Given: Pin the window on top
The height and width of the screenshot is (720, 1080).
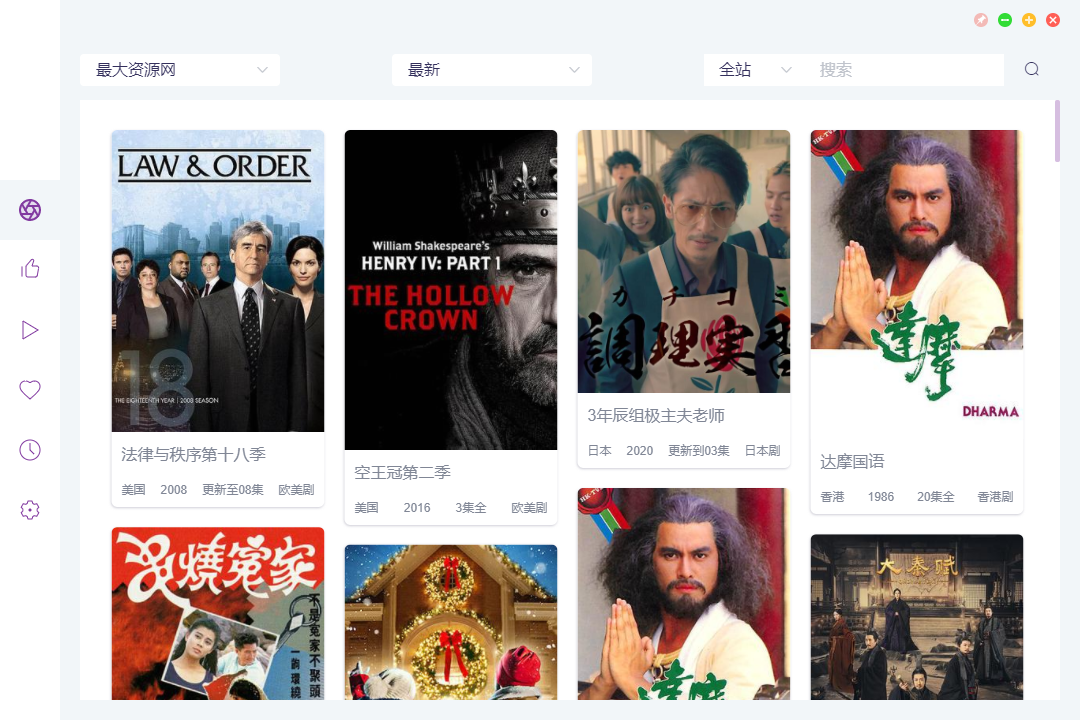Looking at the screenshot, I should coord(981,20).
